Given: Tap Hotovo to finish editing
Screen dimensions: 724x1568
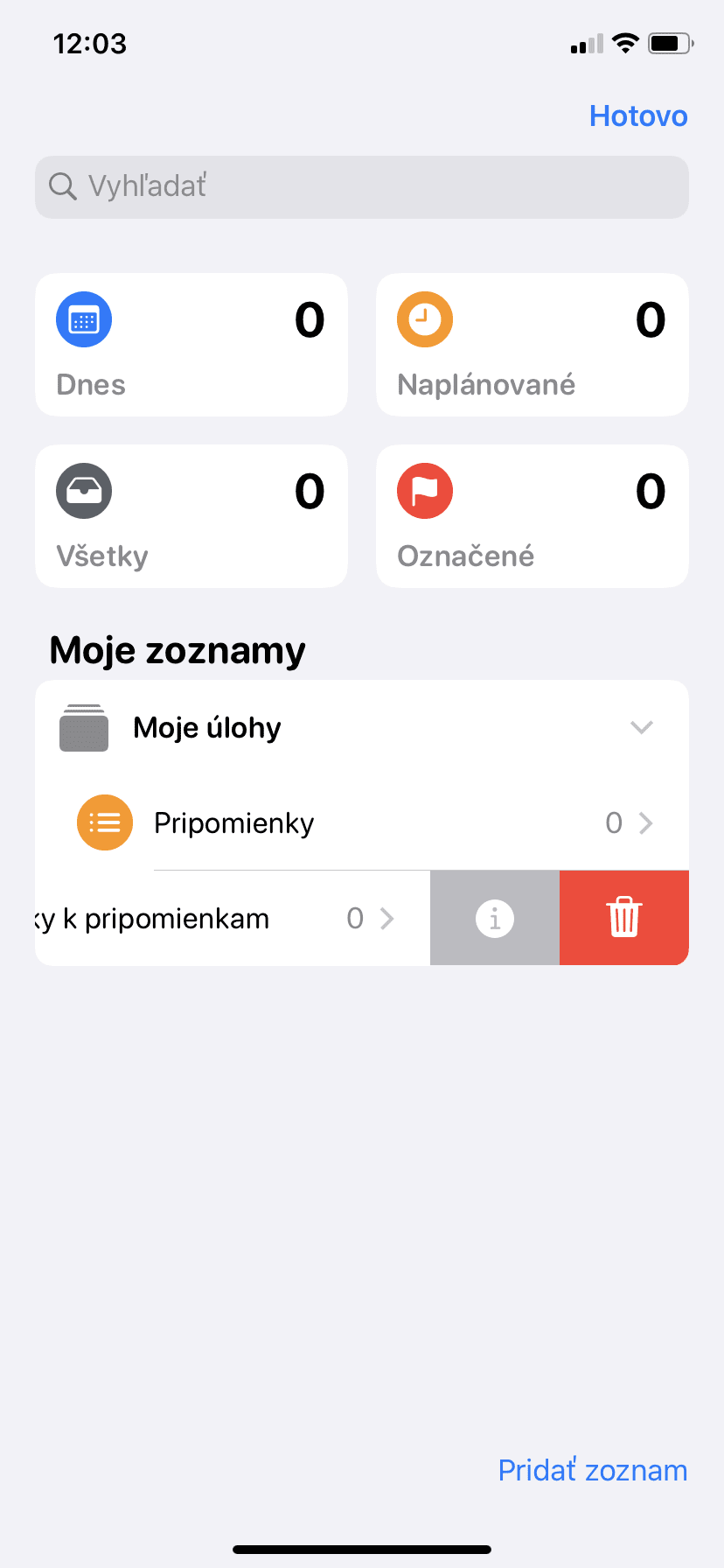Looking at the screenshot, I should click(638, 115).
